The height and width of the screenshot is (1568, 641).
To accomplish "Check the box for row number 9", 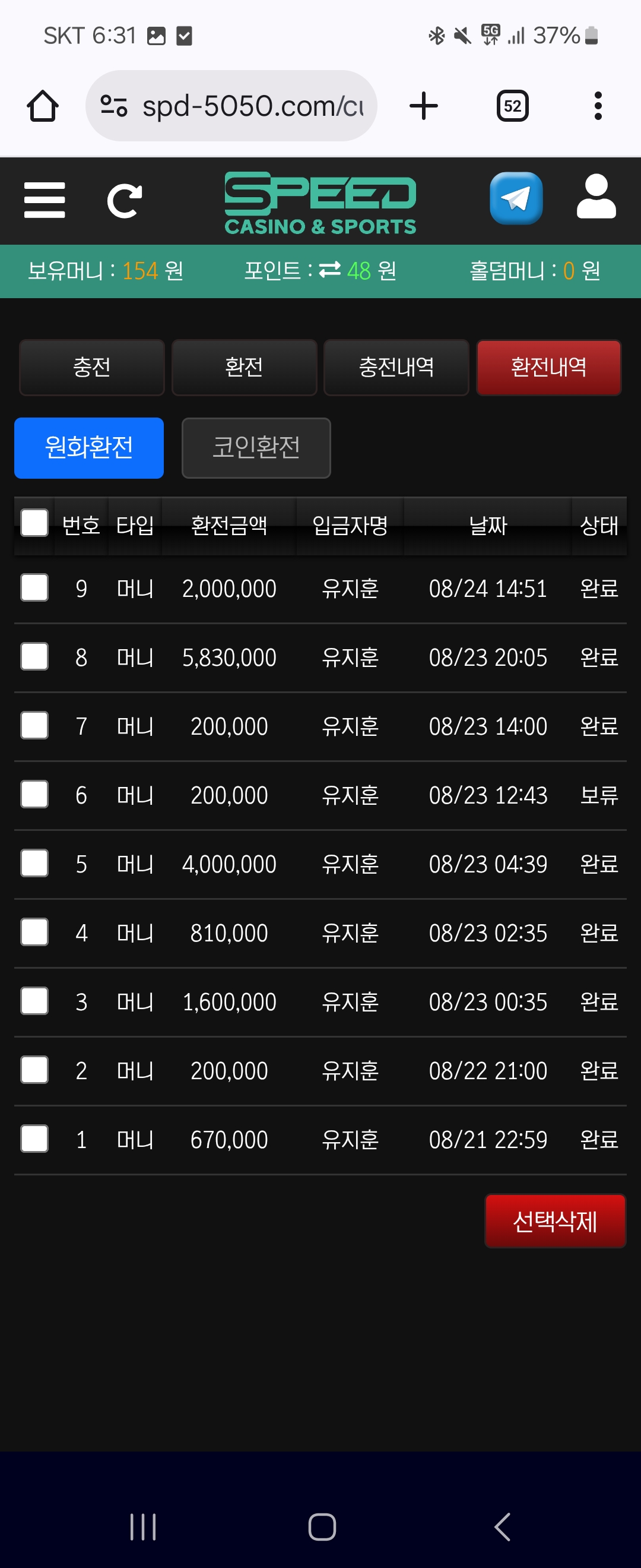I will pos(34,588).
